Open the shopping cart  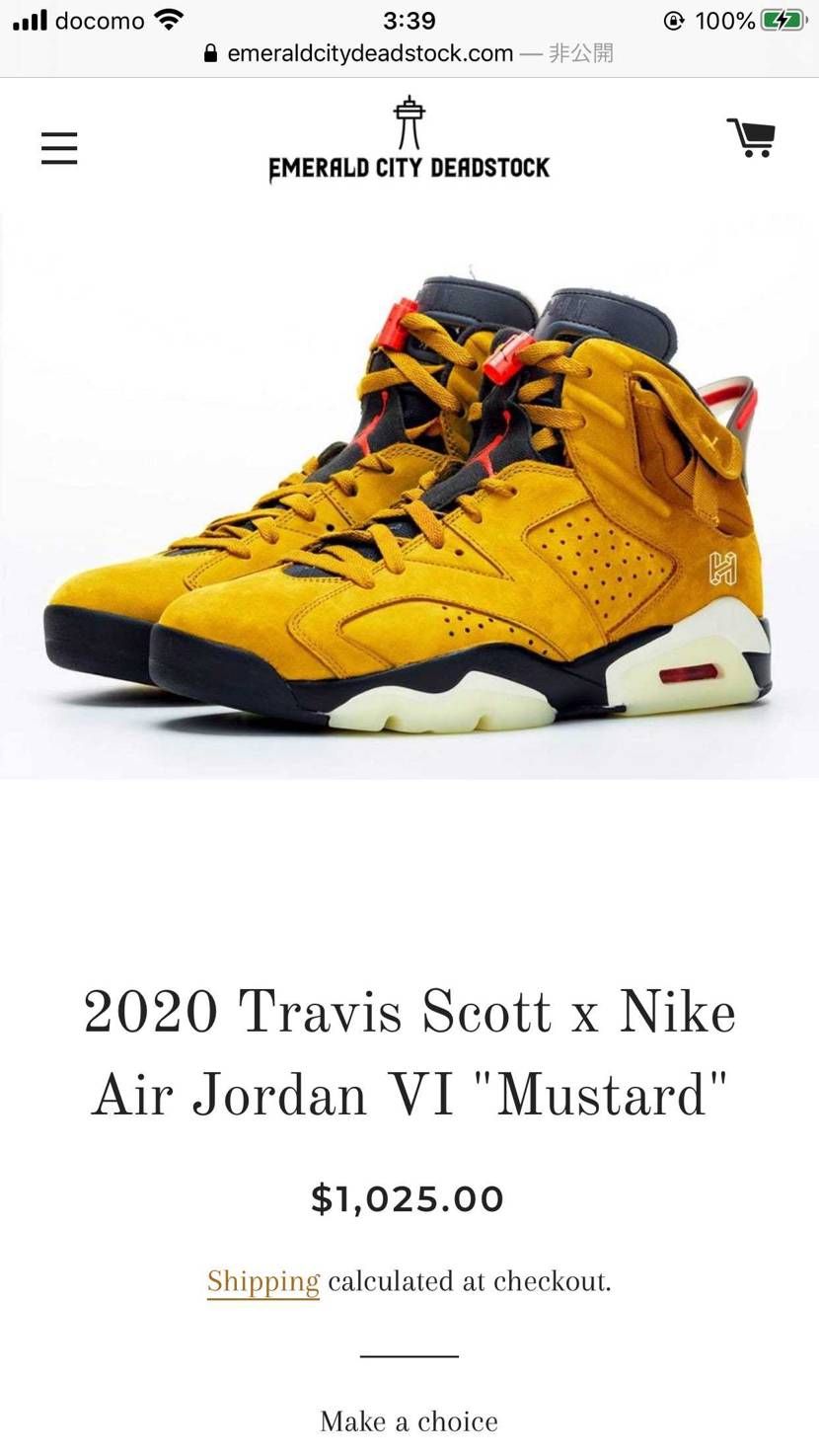pyautogui.click(x=751, y=137)
